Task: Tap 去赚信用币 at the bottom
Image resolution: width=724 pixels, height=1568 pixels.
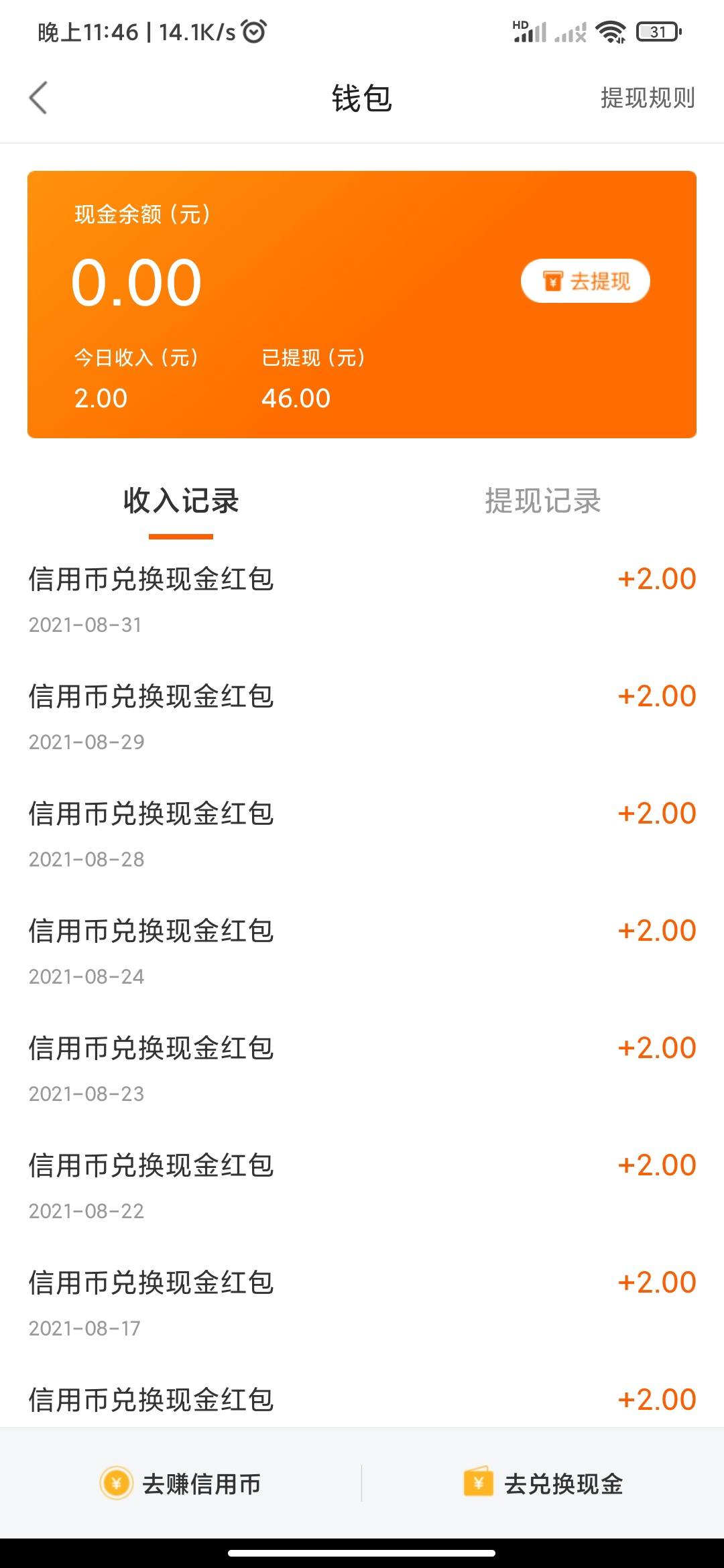Action: pos(180,1484)
